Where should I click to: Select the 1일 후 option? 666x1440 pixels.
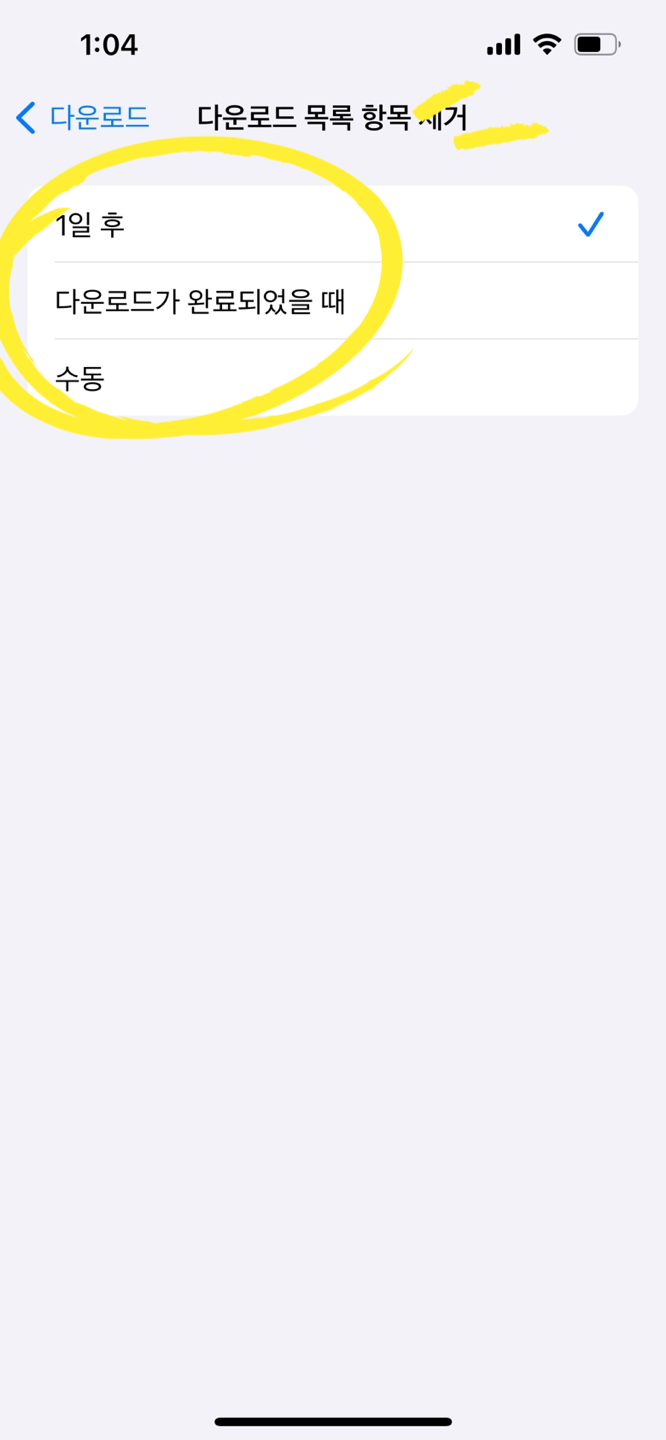click(x=333, y=225)
